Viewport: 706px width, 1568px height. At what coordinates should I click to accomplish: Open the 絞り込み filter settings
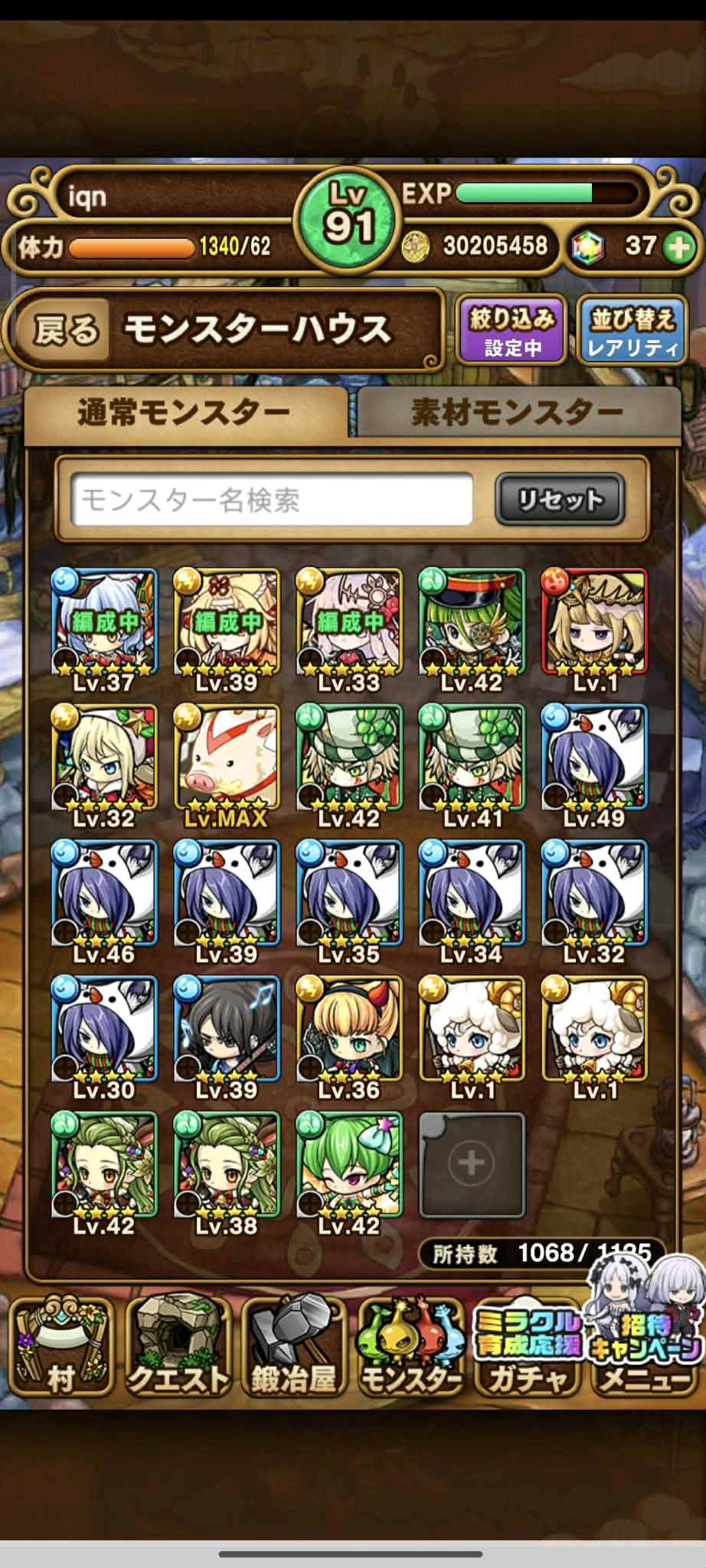512,331
